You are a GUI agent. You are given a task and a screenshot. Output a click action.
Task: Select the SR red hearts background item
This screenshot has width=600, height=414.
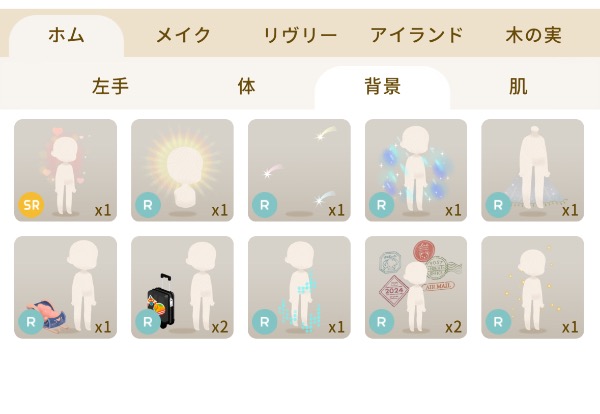tap(65, 170)
